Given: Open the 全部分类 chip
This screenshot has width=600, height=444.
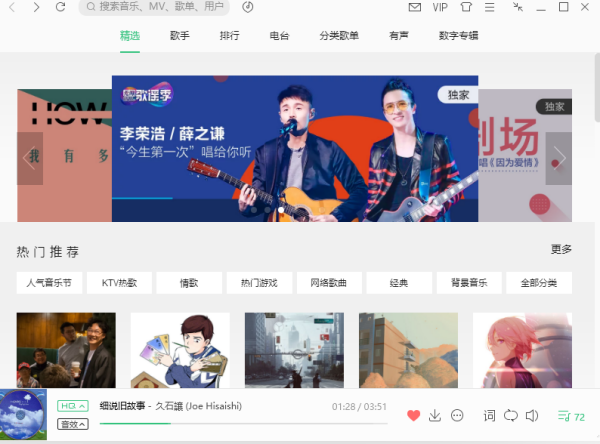Looking at the screenshot, I should pyautogui.click(x=538, y=283).
